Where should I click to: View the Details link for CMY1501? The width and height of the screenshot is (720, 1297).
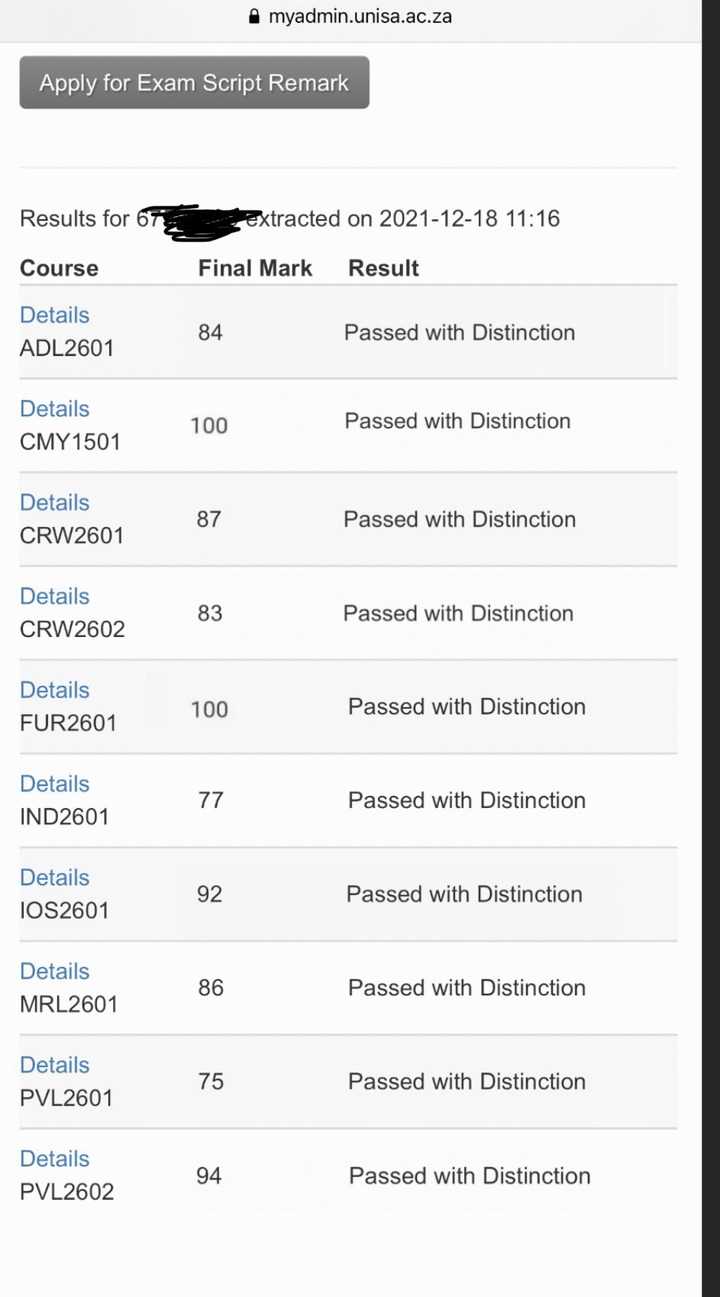click(x=55, y=409)
